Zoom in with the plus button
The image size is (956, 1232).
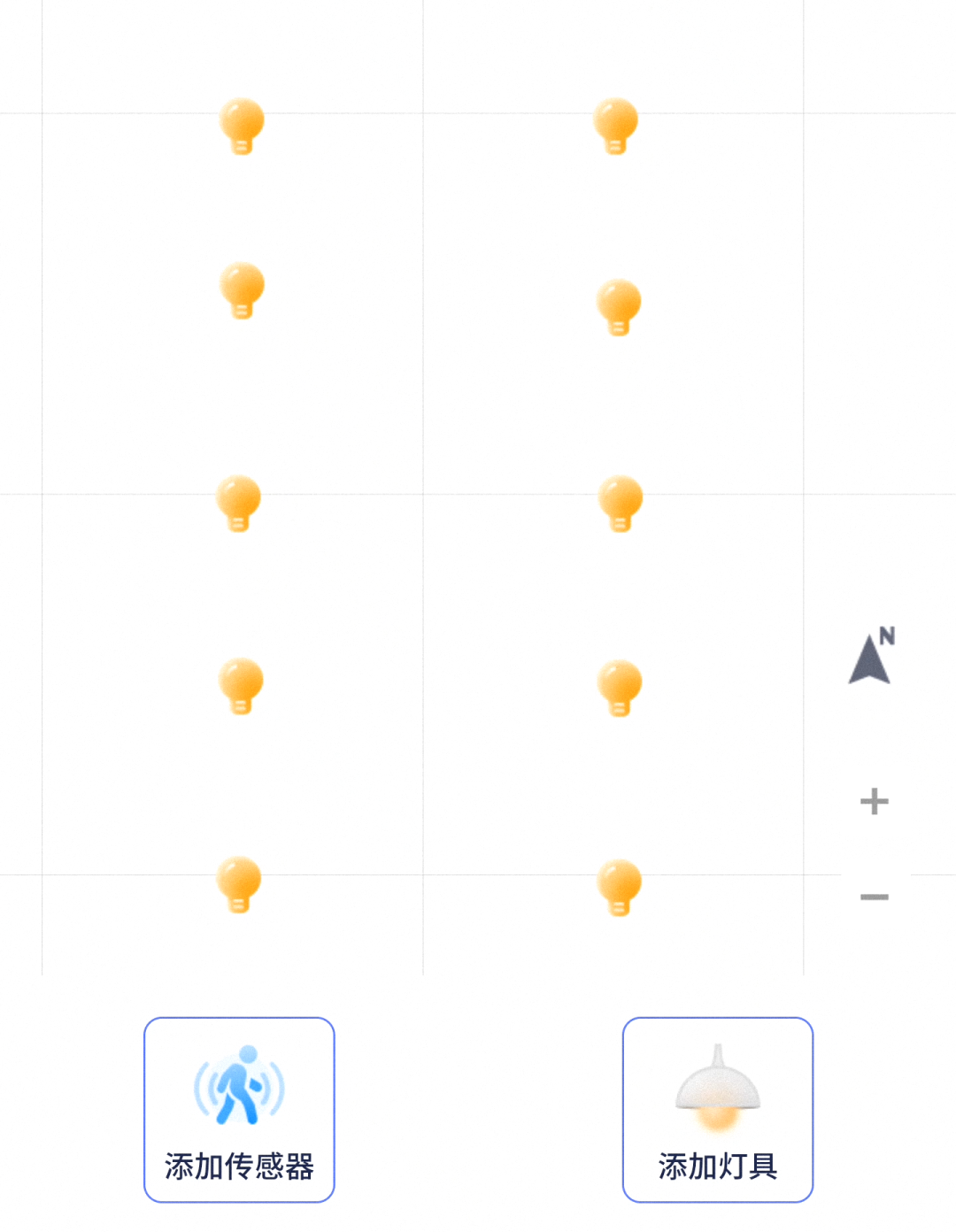coord(875,801)
